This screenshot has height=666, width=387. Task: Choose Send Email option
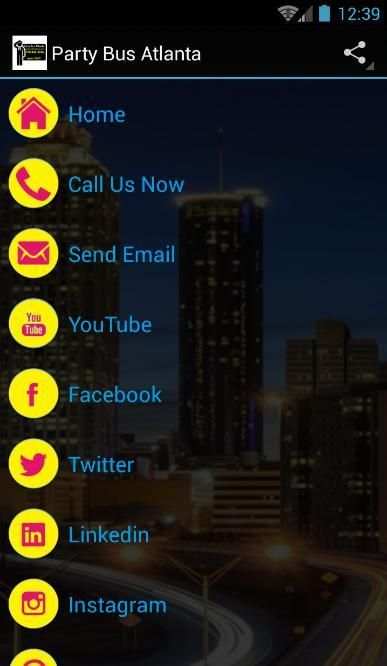pyautogui.click(x=193, y=254)
